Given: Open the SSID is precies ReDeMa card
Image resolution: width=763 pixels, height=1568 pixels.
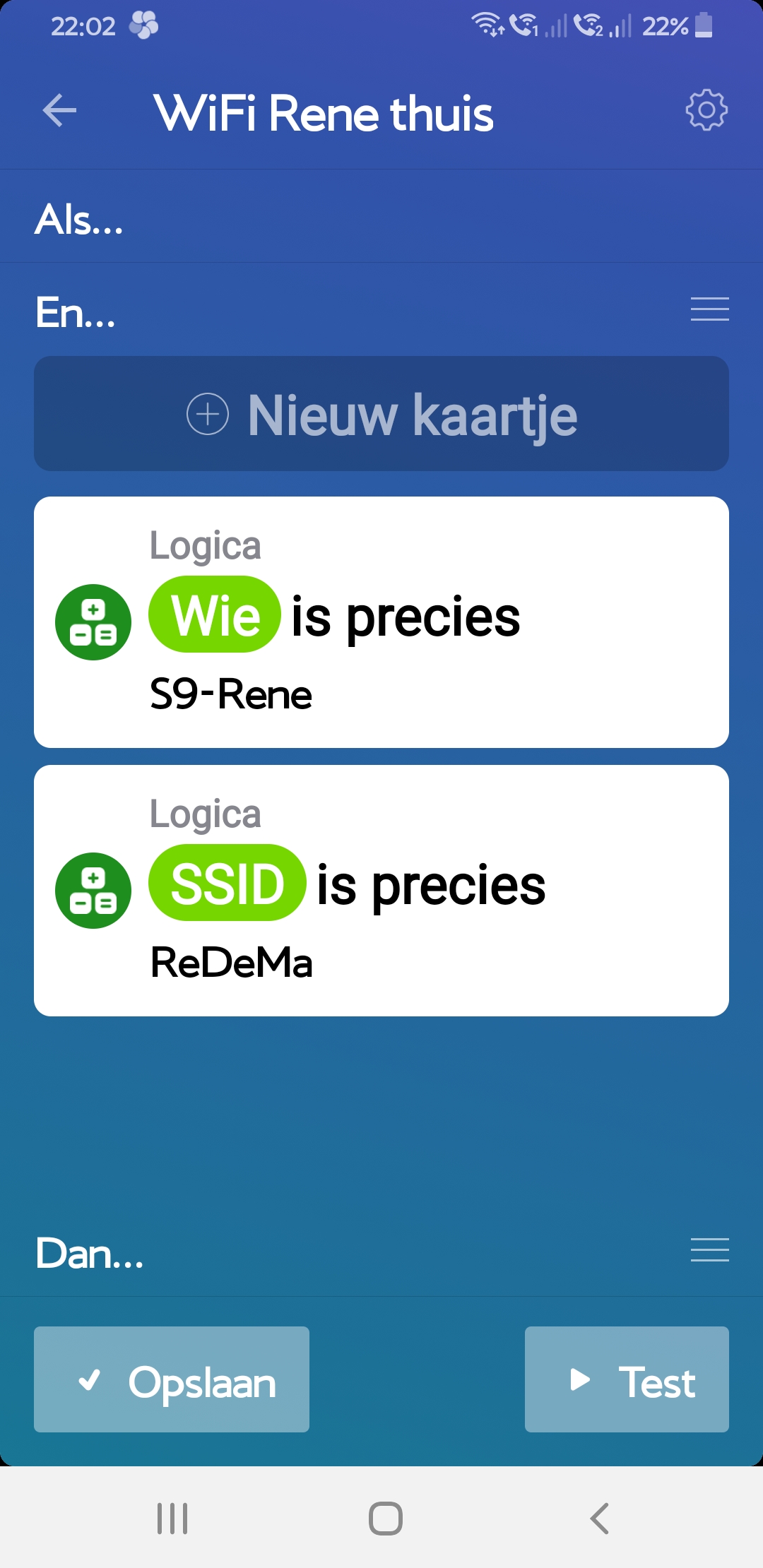Looking at the screenshot, I should (381, 891).
